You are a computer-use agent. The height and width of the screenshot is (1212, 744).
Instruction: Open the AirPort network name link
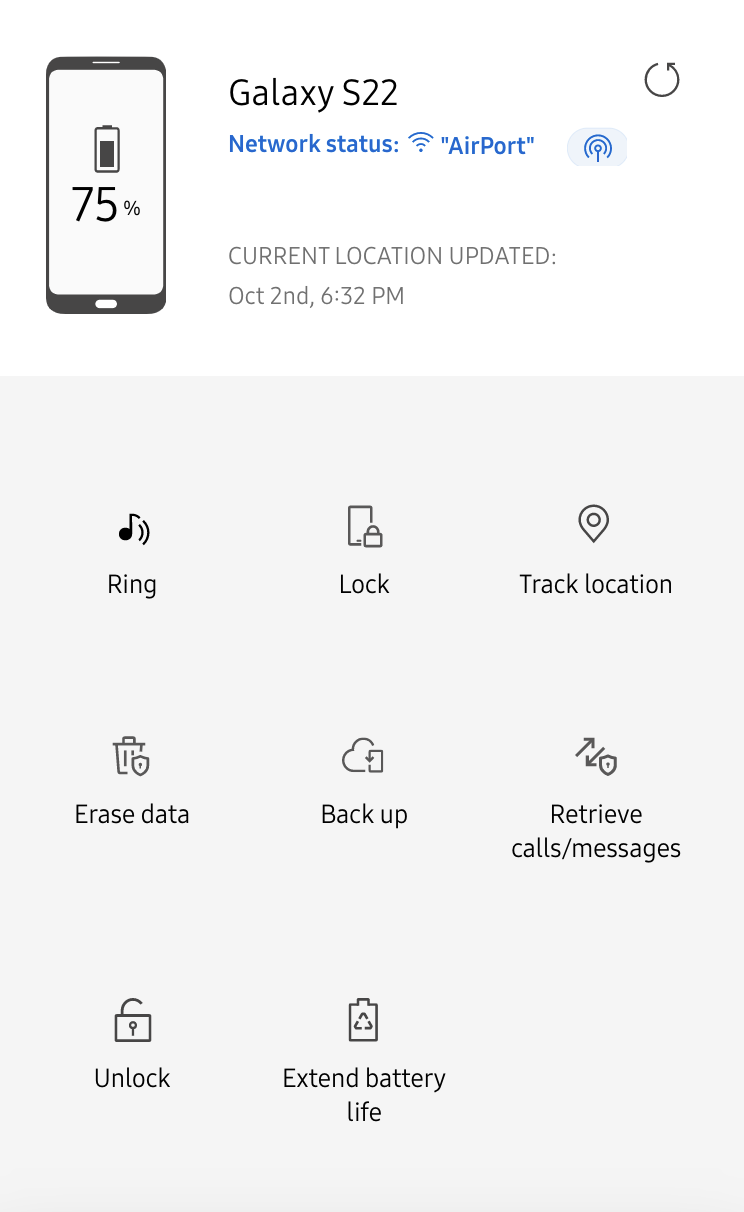pos(487,145)
